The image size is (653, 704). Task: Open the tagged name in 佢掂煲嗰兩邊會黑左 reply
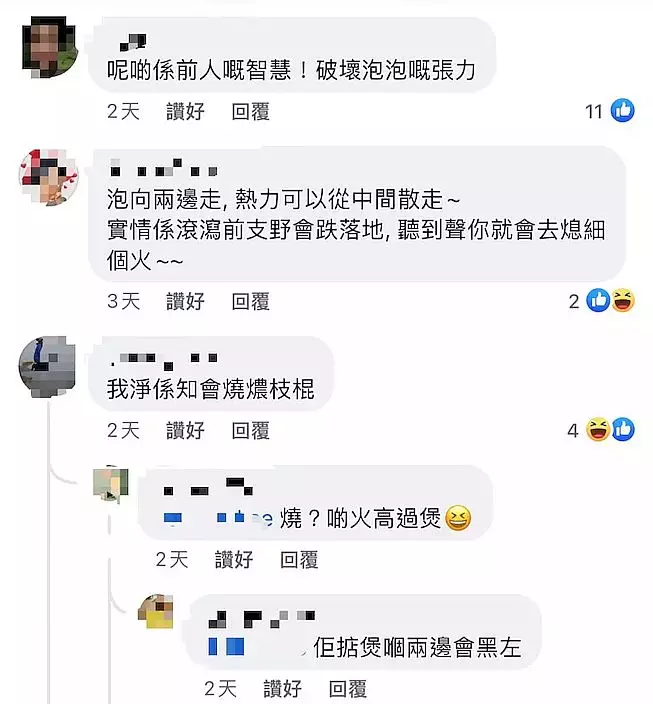(x=255, y=647)
